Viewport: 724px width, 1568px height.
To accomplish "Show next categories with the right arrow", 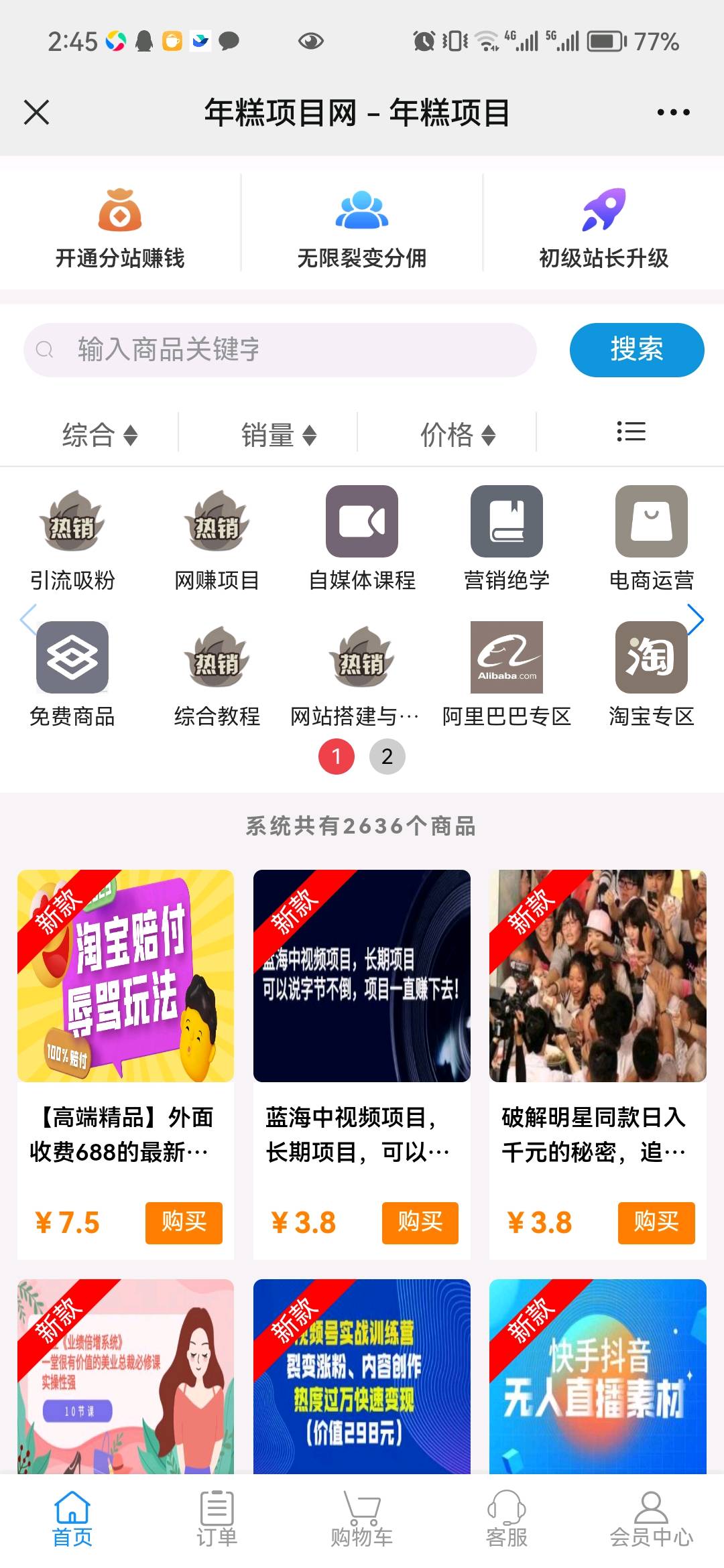I will [695, 620].
